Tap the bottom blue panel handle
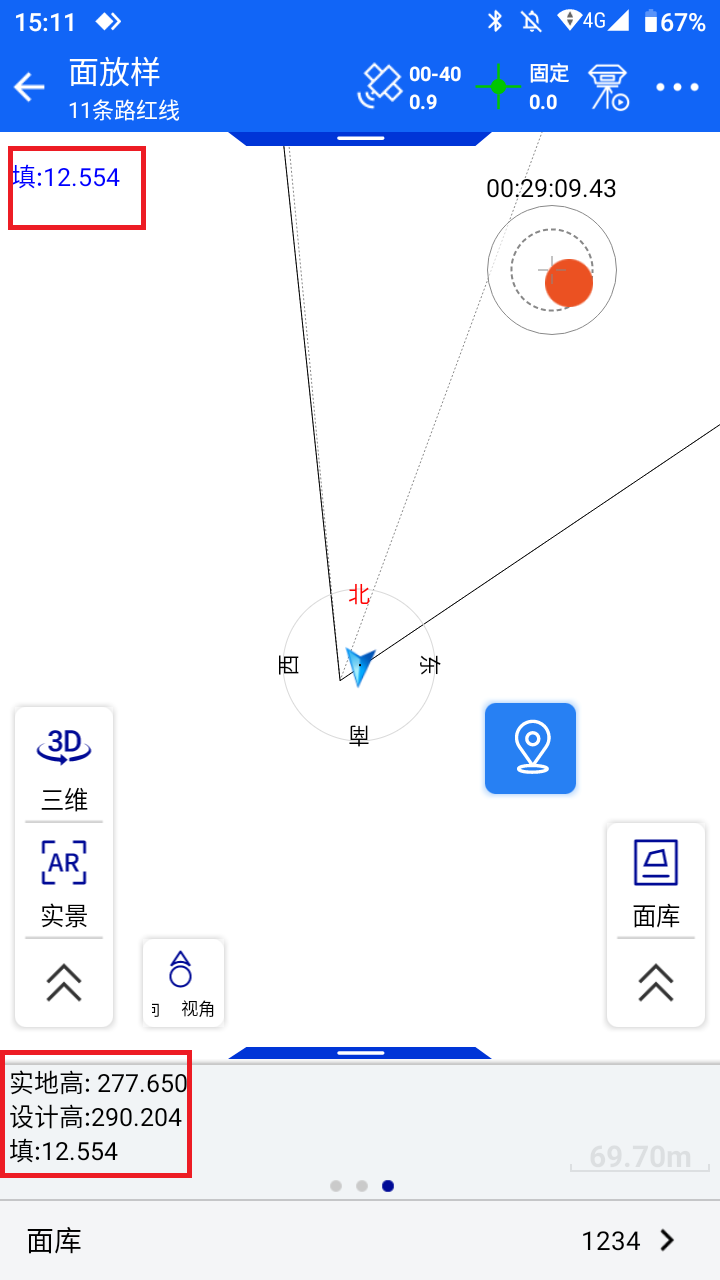This screenshot has height=1280, width=720. tap(360, 1053)
